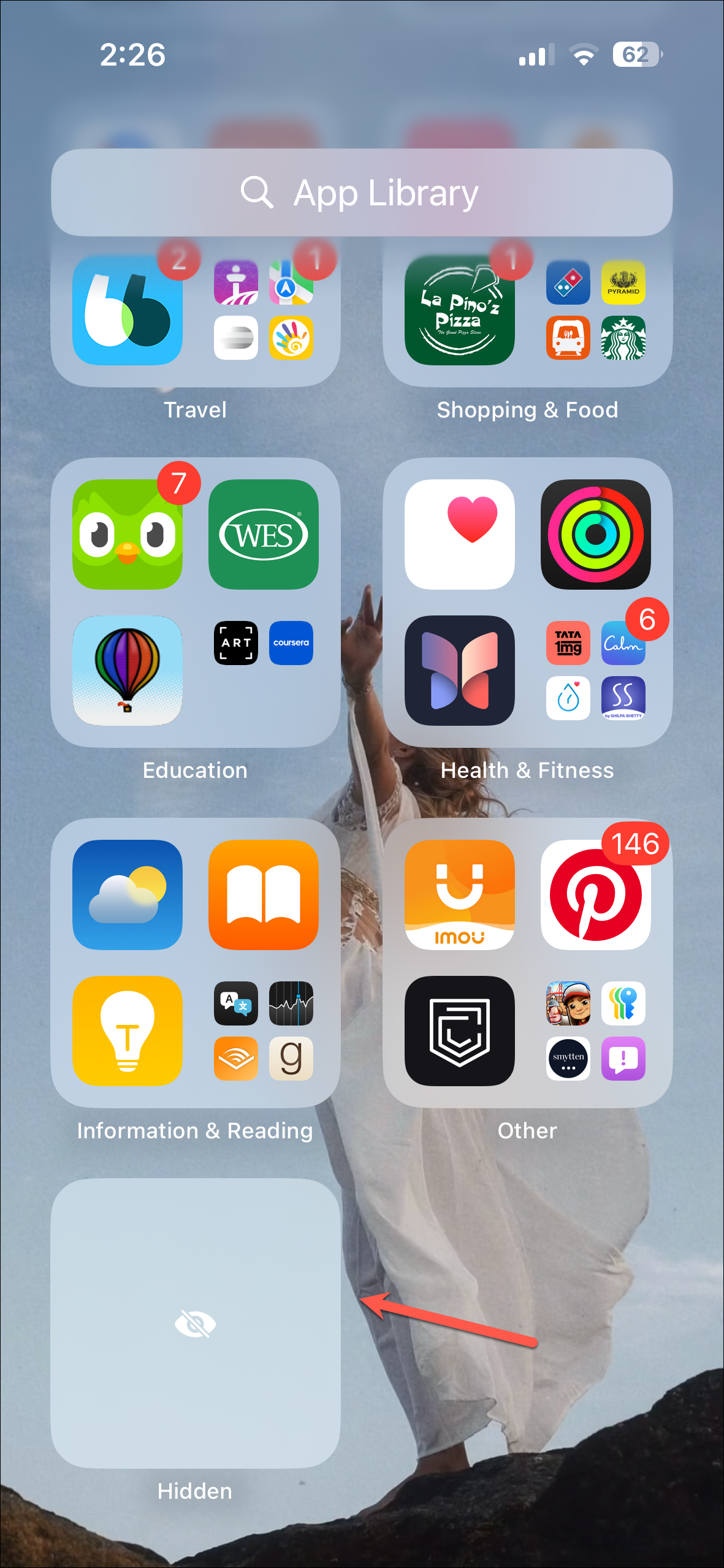
Task: Expand the Education folder's small app group
Action: tap(264, 670)
